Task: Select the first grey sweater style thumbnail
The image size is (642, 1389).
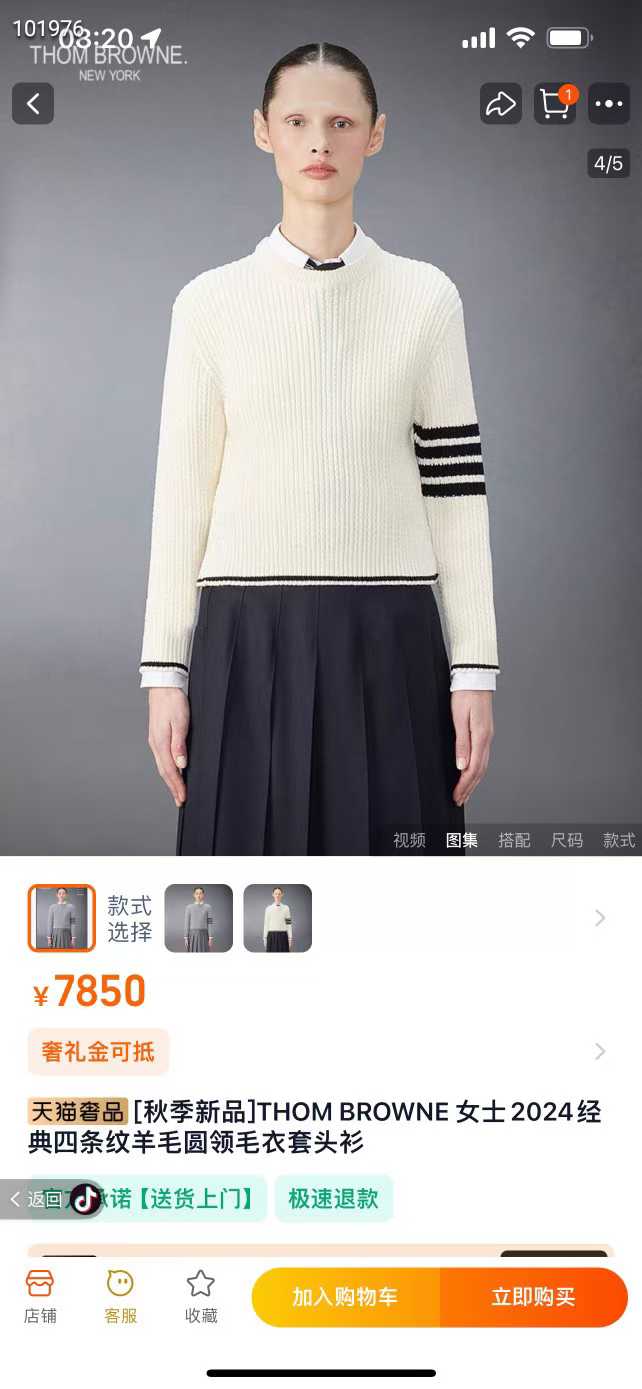Action: point(62,918)
